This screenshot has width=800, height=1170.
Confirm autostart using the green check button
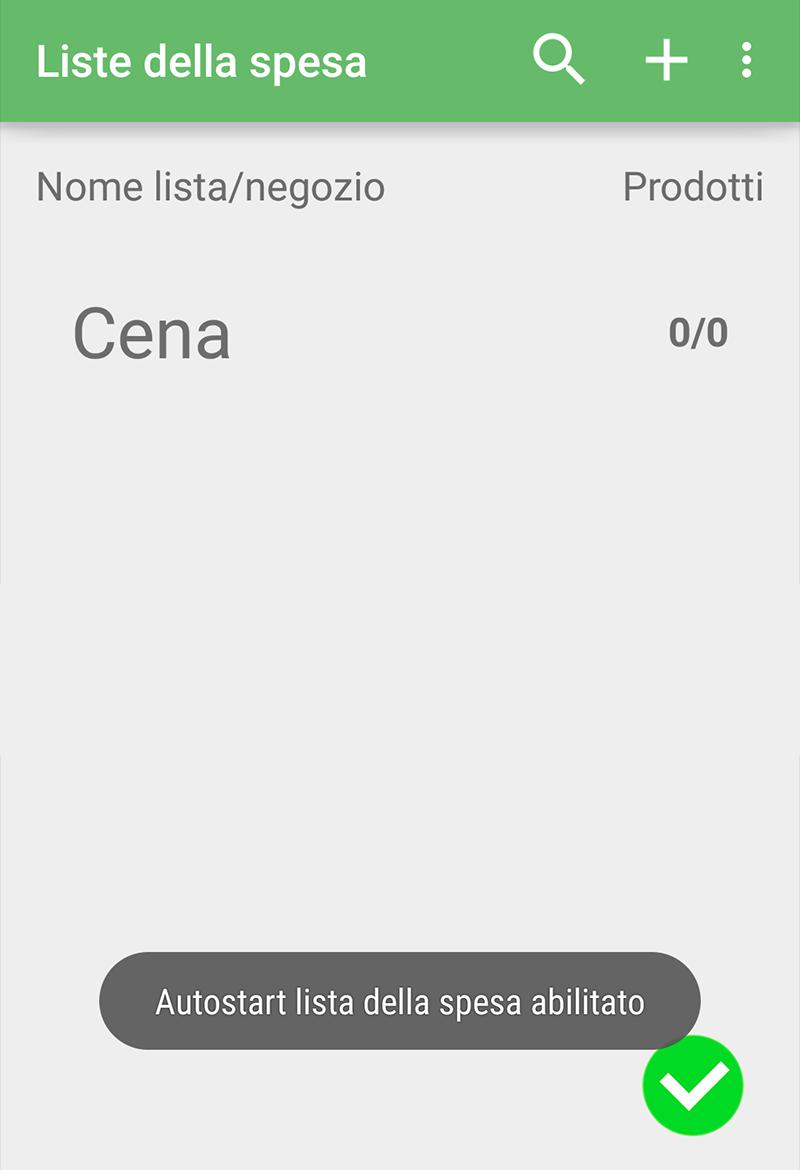[691, 1086]
